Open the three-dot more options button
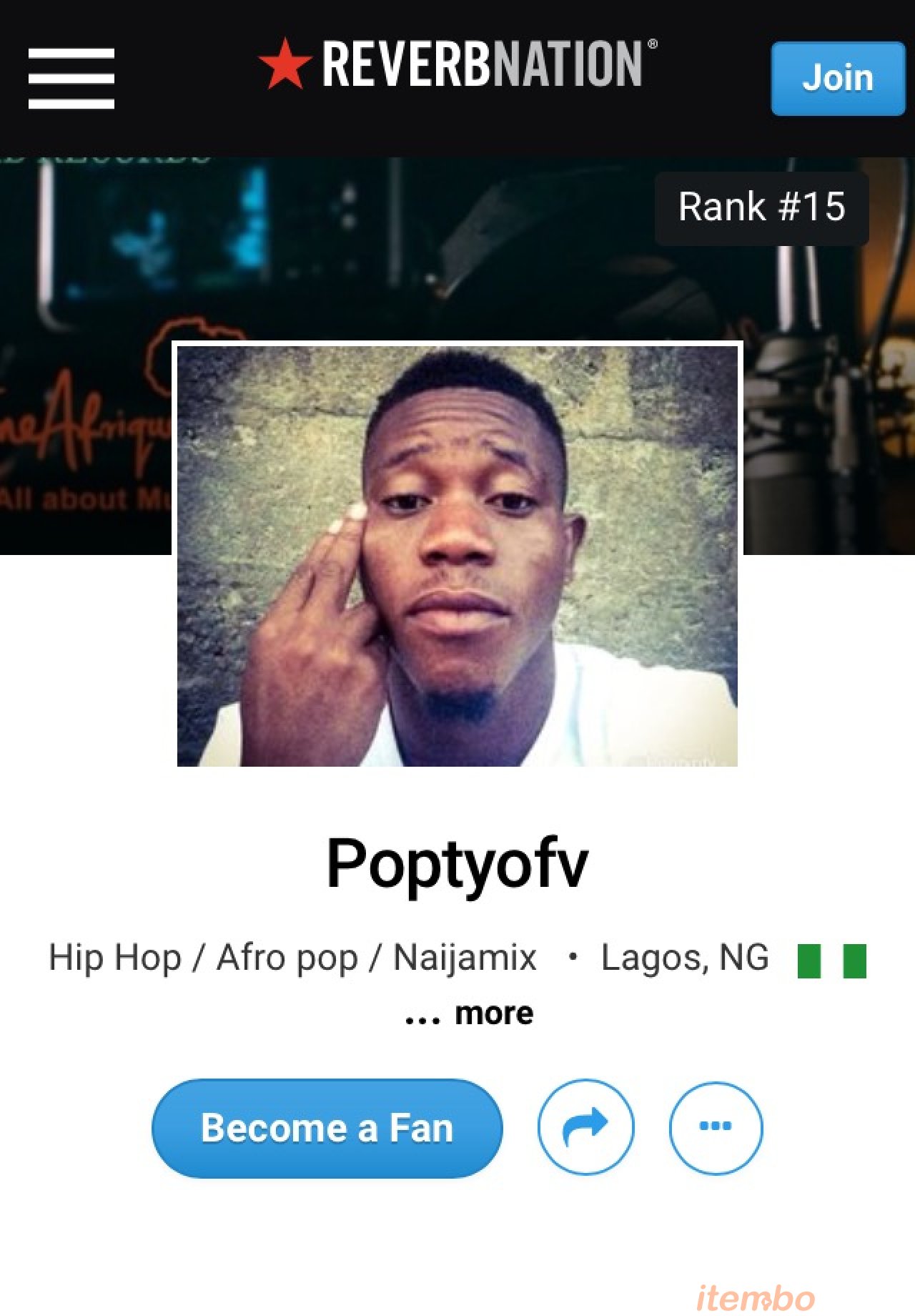 coord(716,1127)
